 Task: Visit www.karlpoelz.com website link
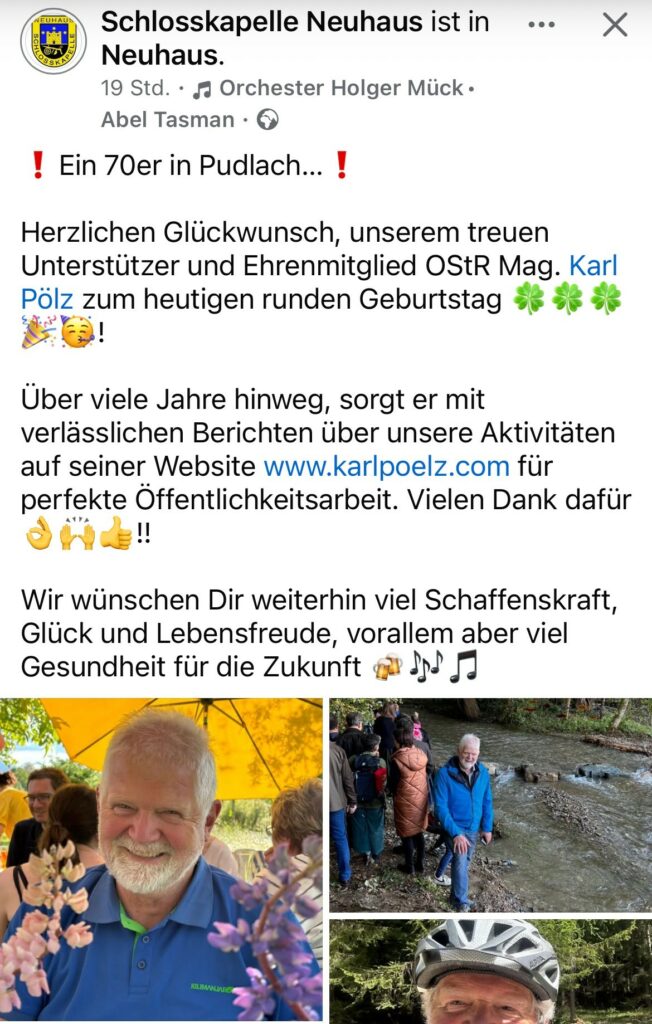(x=386, y=466)
